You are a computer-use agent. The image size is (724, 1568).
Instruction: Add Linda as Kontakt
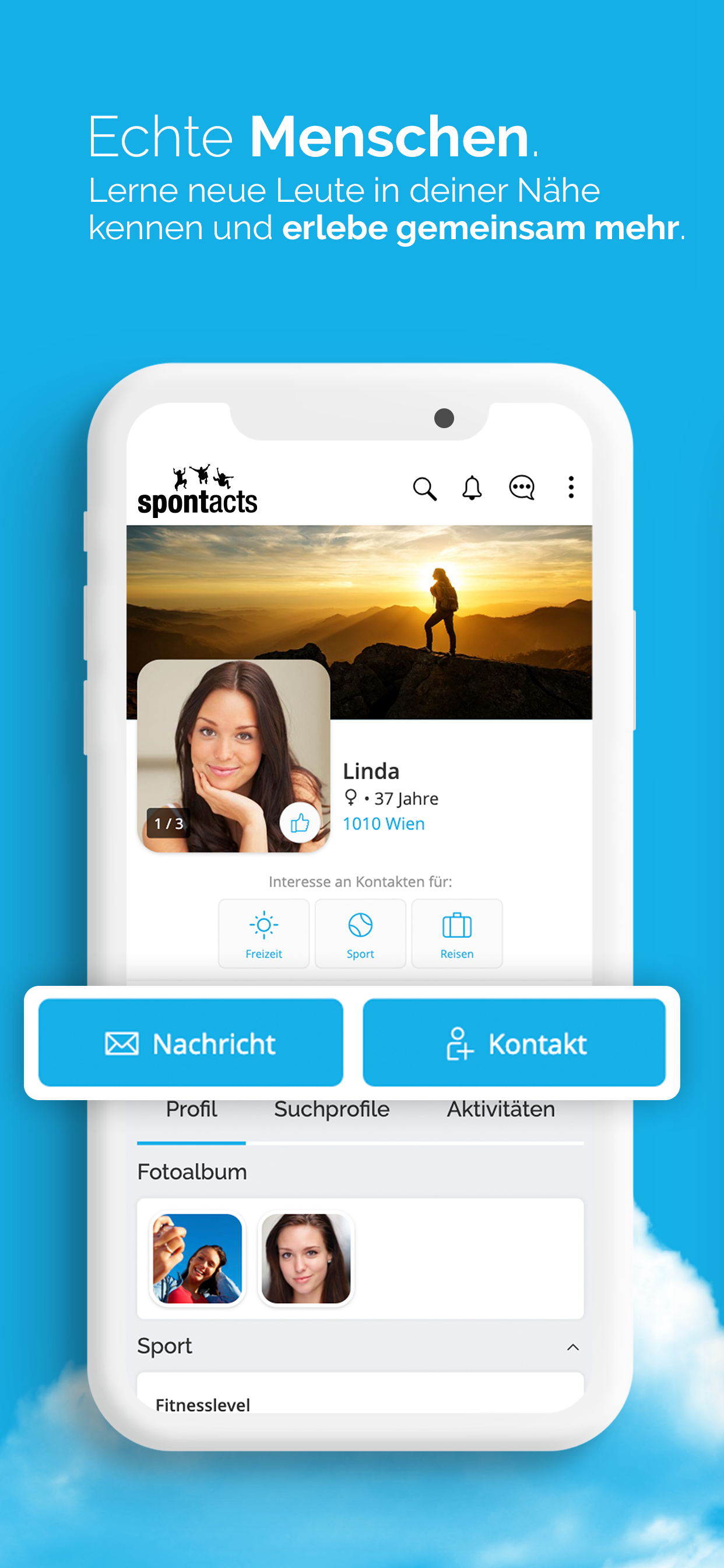point(515,1042)
